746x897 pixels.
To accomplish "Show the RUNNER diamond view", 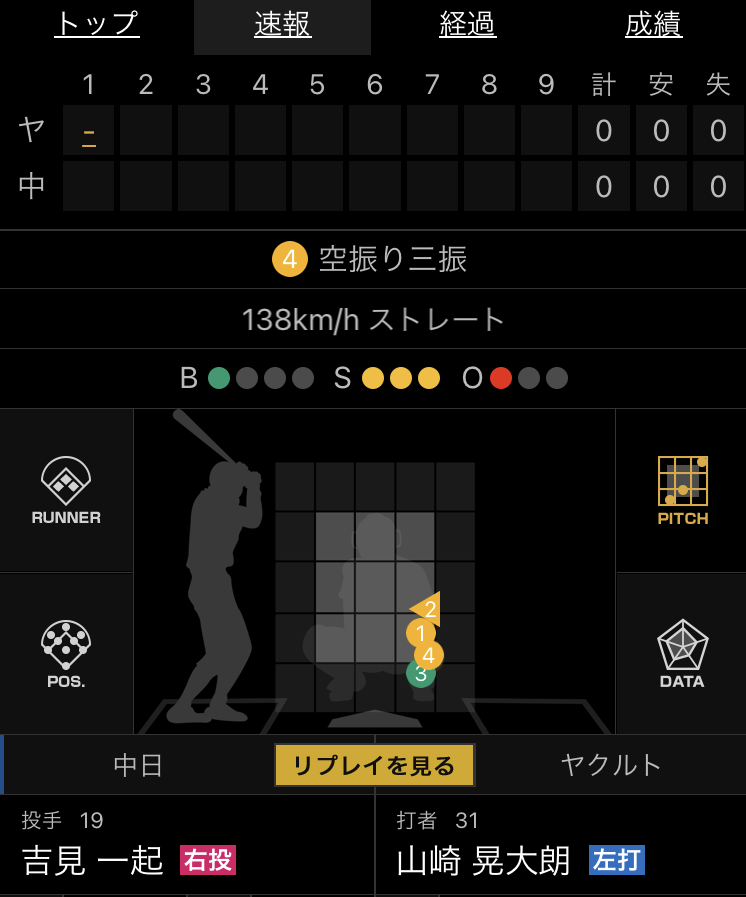I will click(66, 490).
